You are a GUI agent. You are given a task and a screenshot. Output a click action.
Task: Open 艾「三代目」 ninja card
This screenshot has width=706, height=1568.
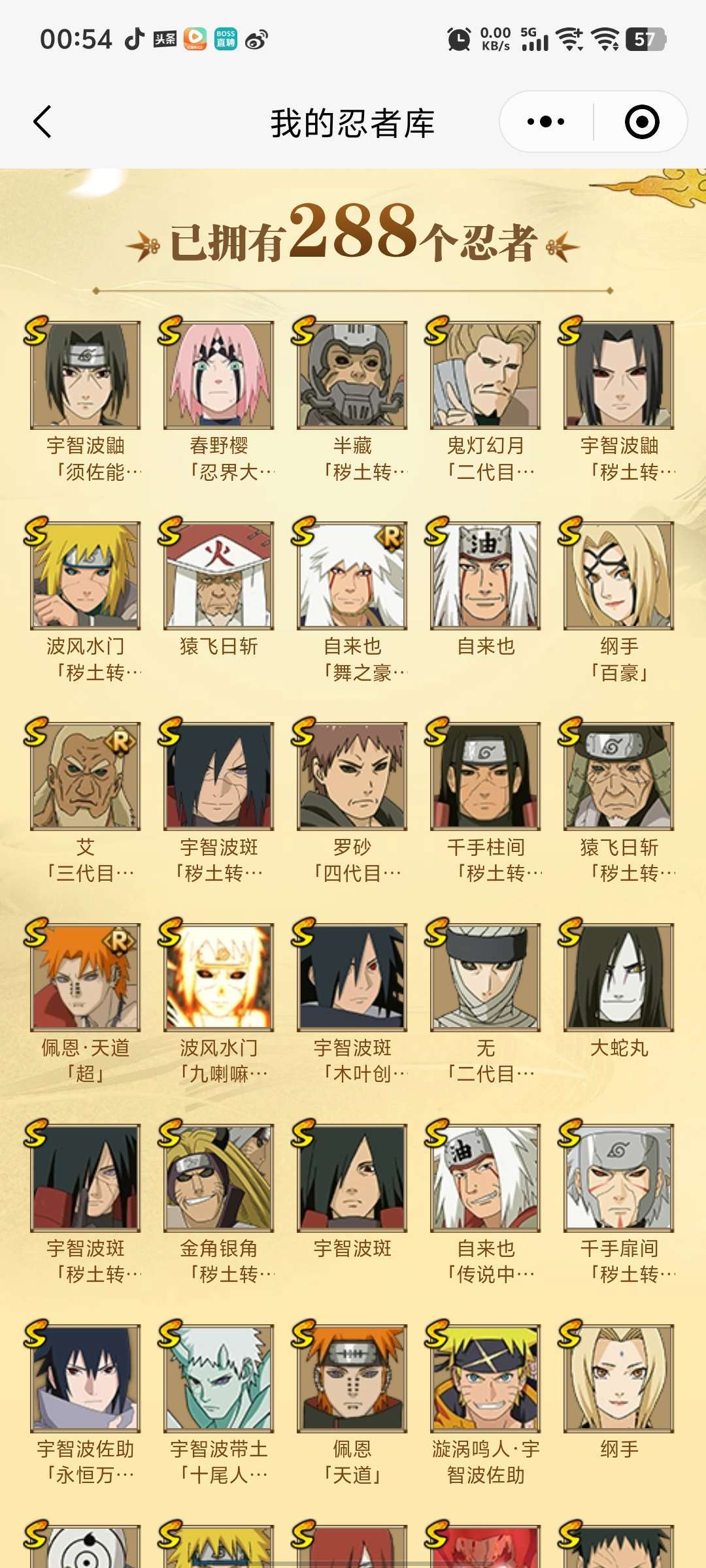click(x=85, y=776)
